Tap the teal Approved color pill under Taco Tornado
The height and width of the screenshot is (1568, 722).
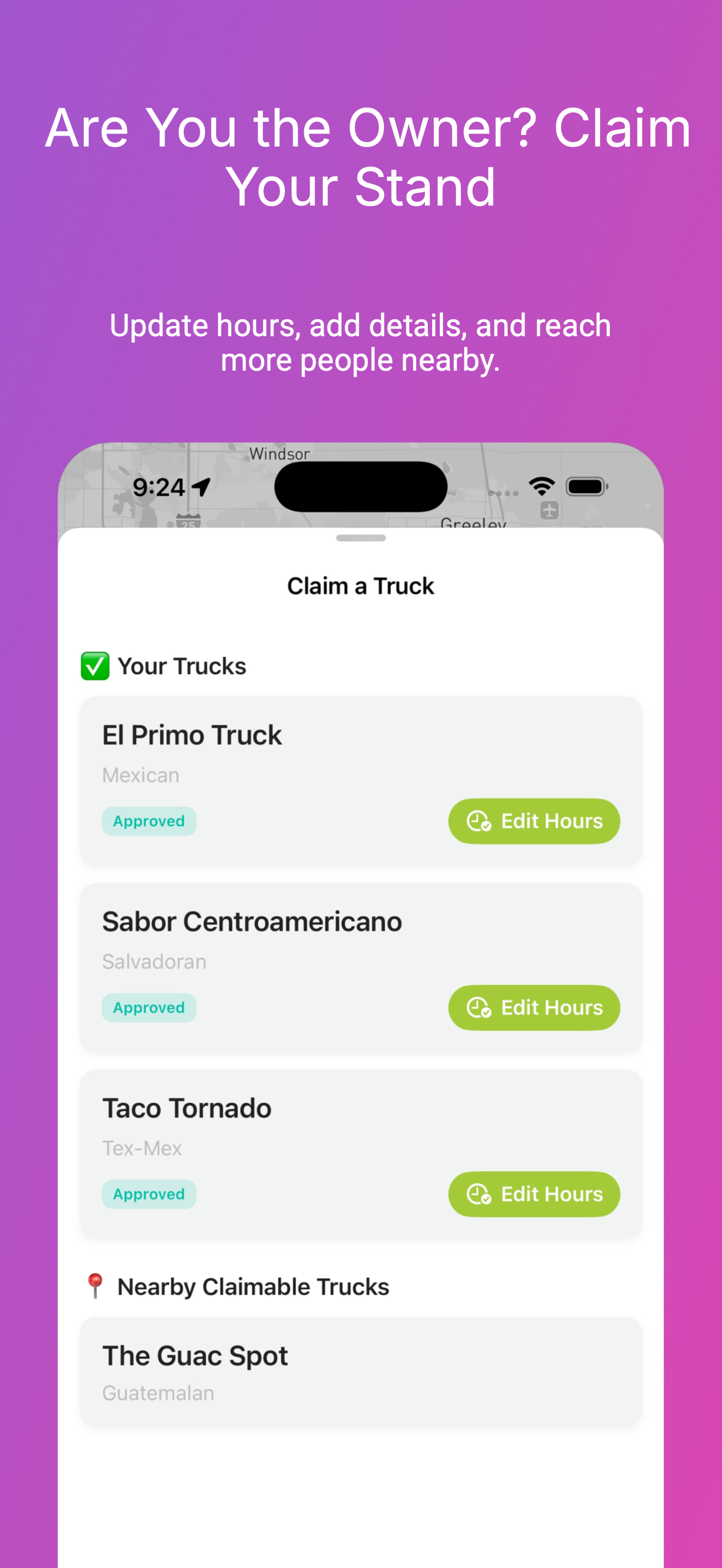pyautogui.click(x=149, y=1194)
